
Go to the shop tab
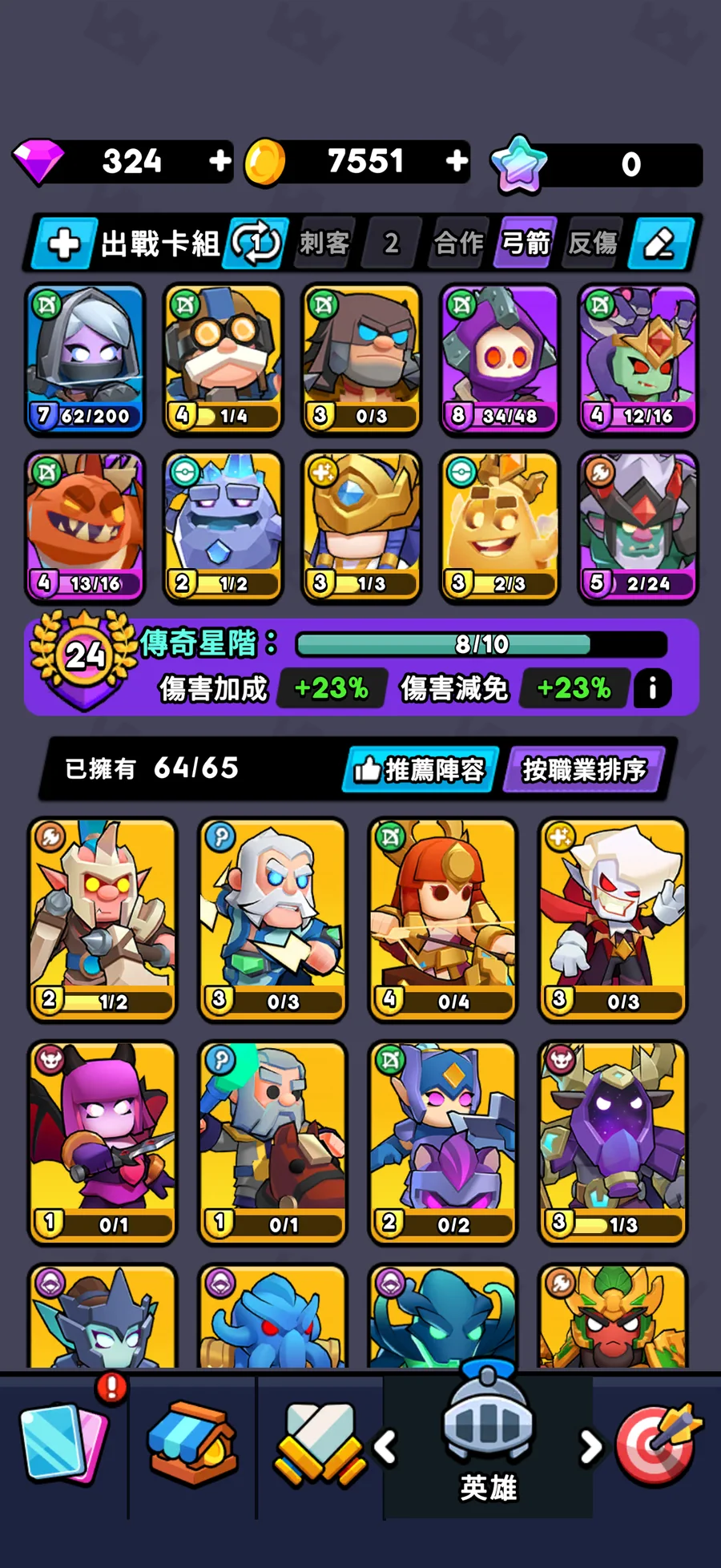pyautogui.click(x=192, y=1442)
